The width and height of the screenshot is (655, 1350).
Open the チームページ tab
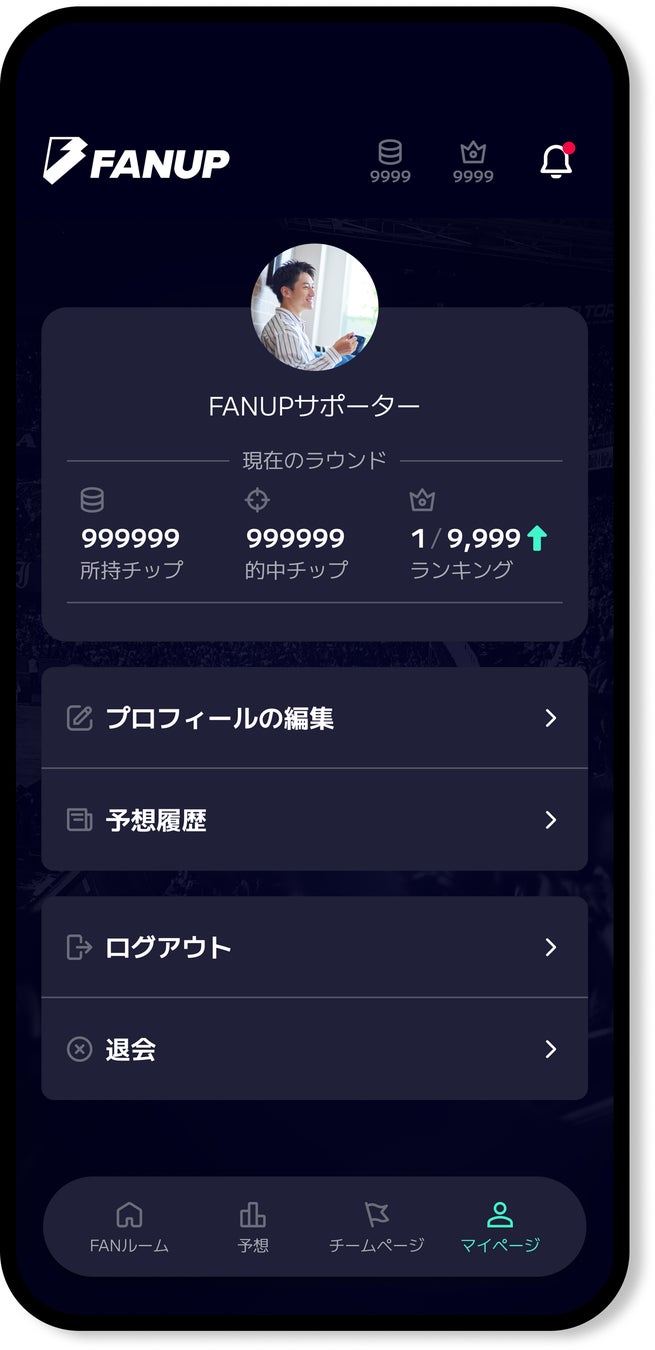click(x=377, y=1227)
